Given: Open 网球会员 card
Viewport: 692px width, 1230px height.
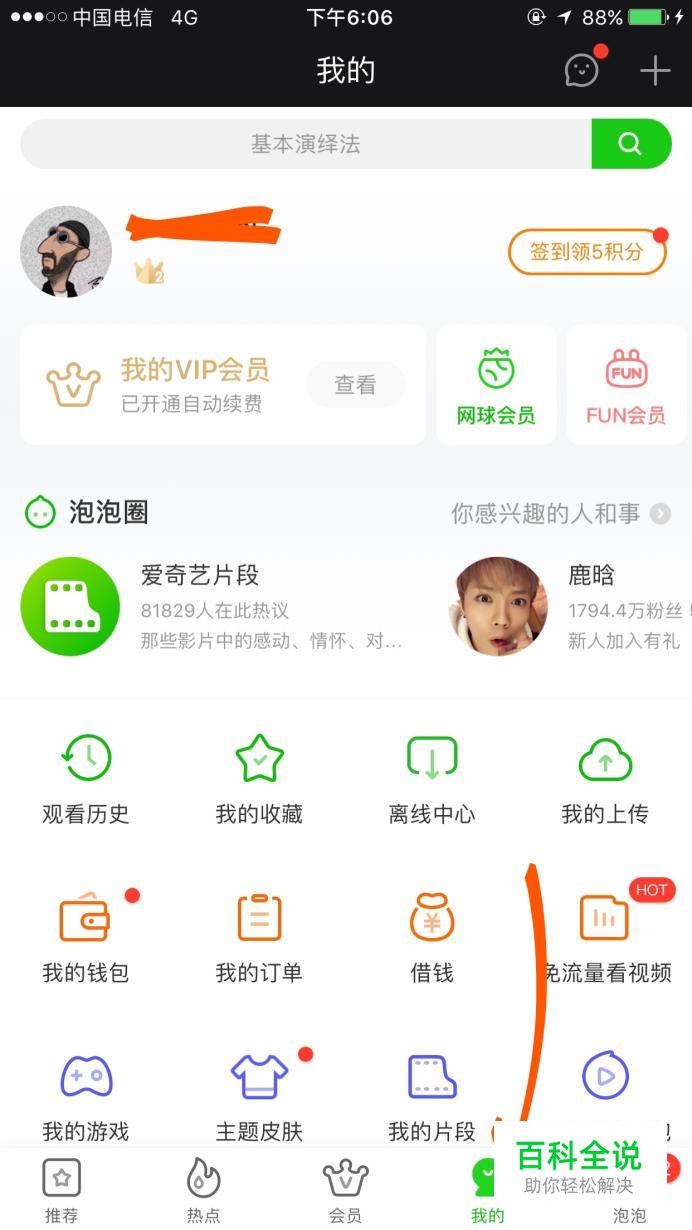Looking at the screenshot, I should [x=496, y=385].
